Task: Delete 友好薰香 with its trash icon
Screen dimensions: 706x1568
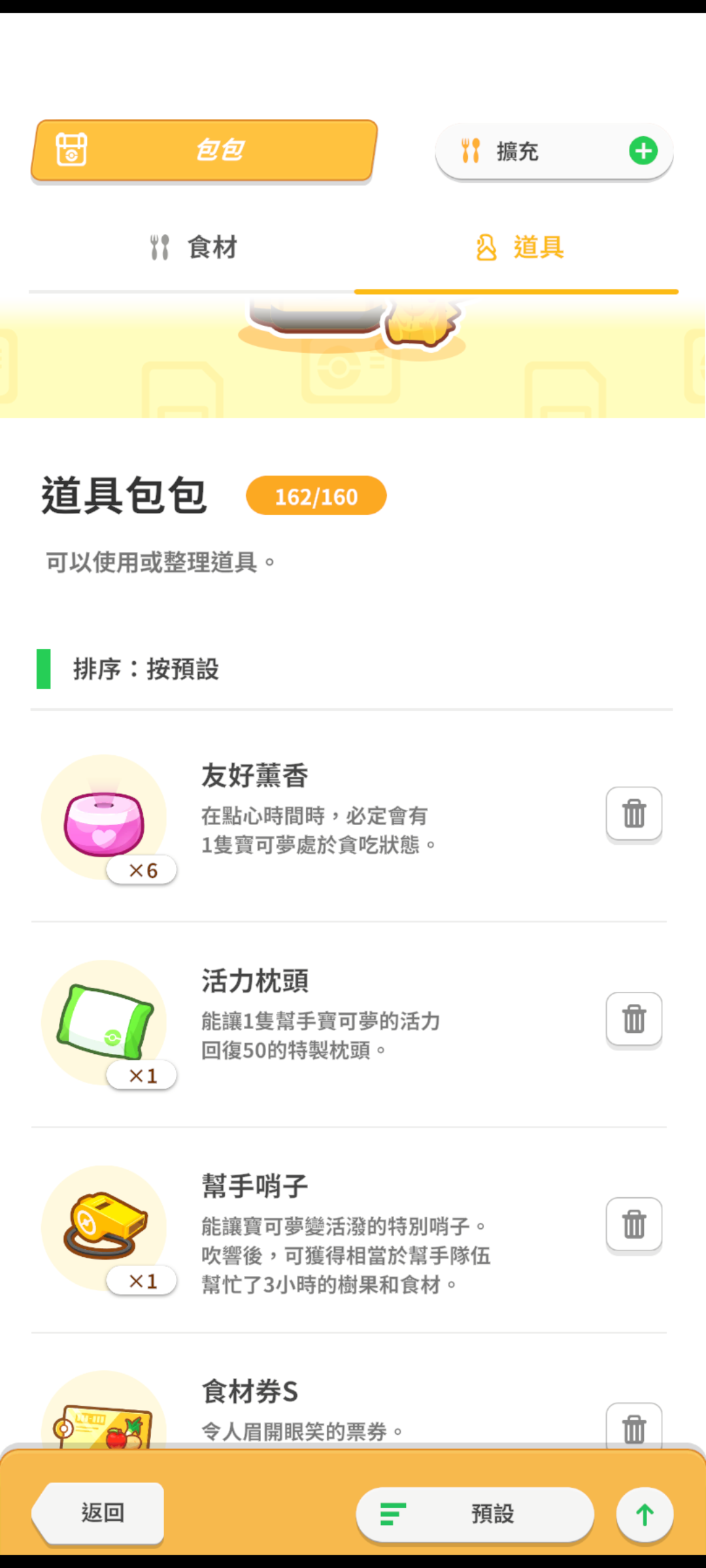Action: click(x=634, y=814)
